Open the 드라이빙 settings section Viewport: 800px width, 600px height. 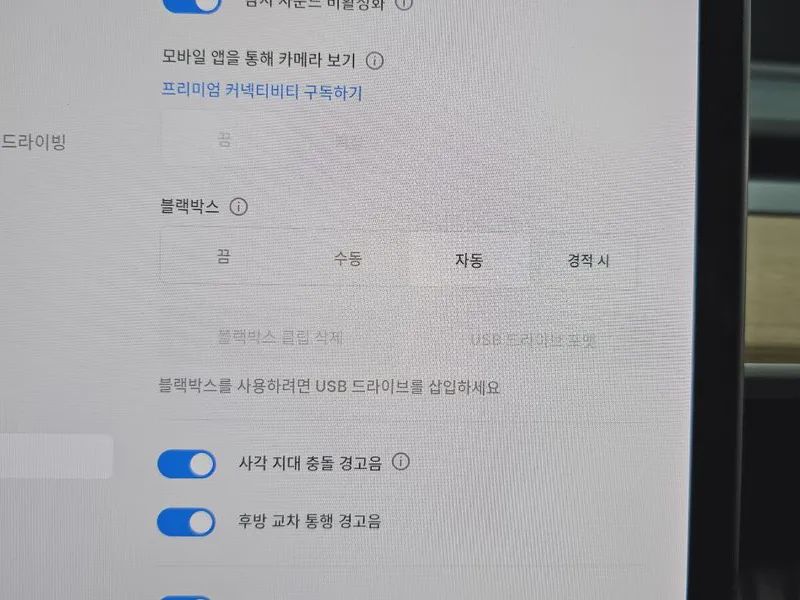pos(34,142)
